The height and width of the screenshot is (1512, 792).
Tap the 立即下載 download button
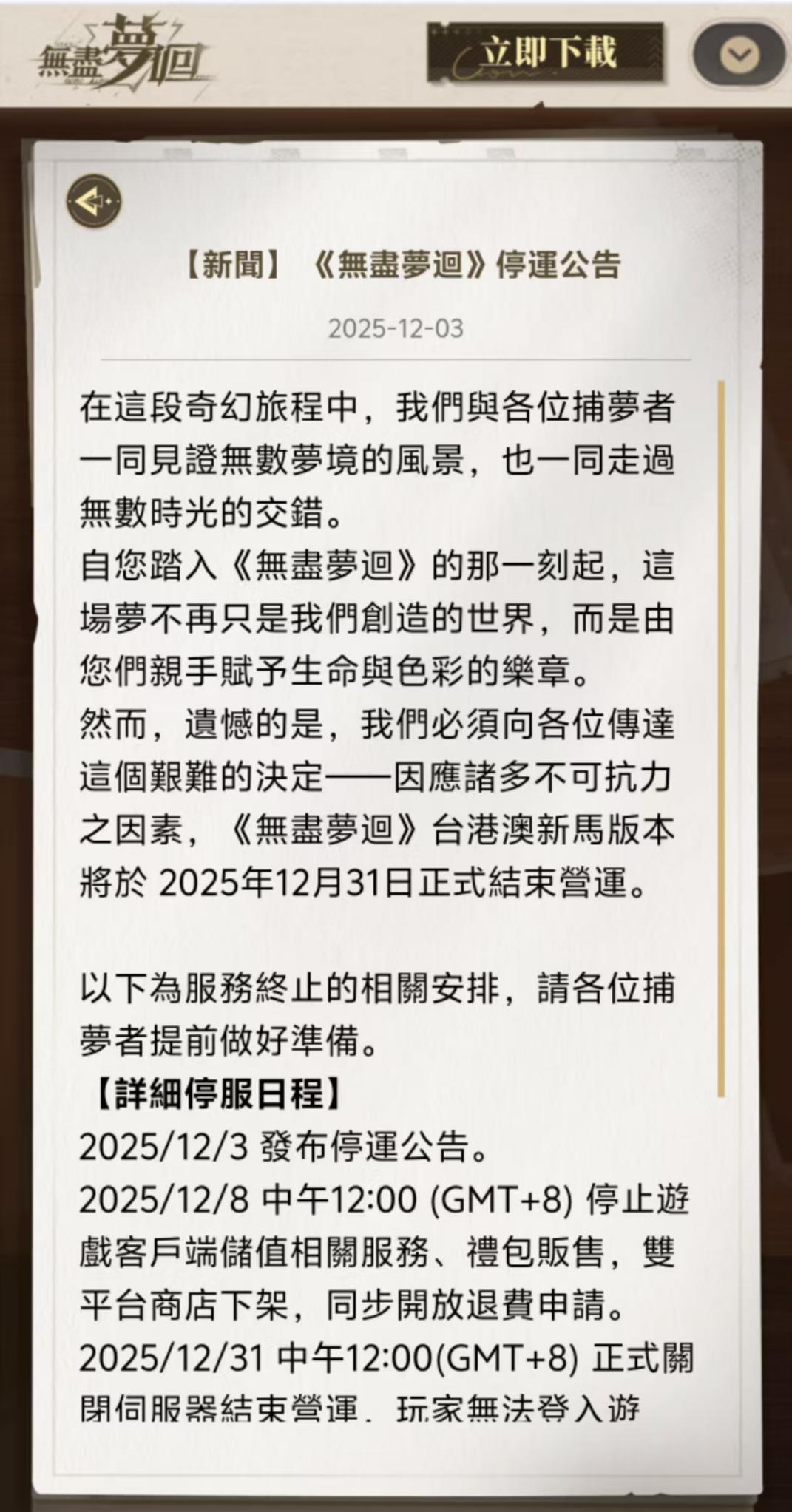(546, 53)
